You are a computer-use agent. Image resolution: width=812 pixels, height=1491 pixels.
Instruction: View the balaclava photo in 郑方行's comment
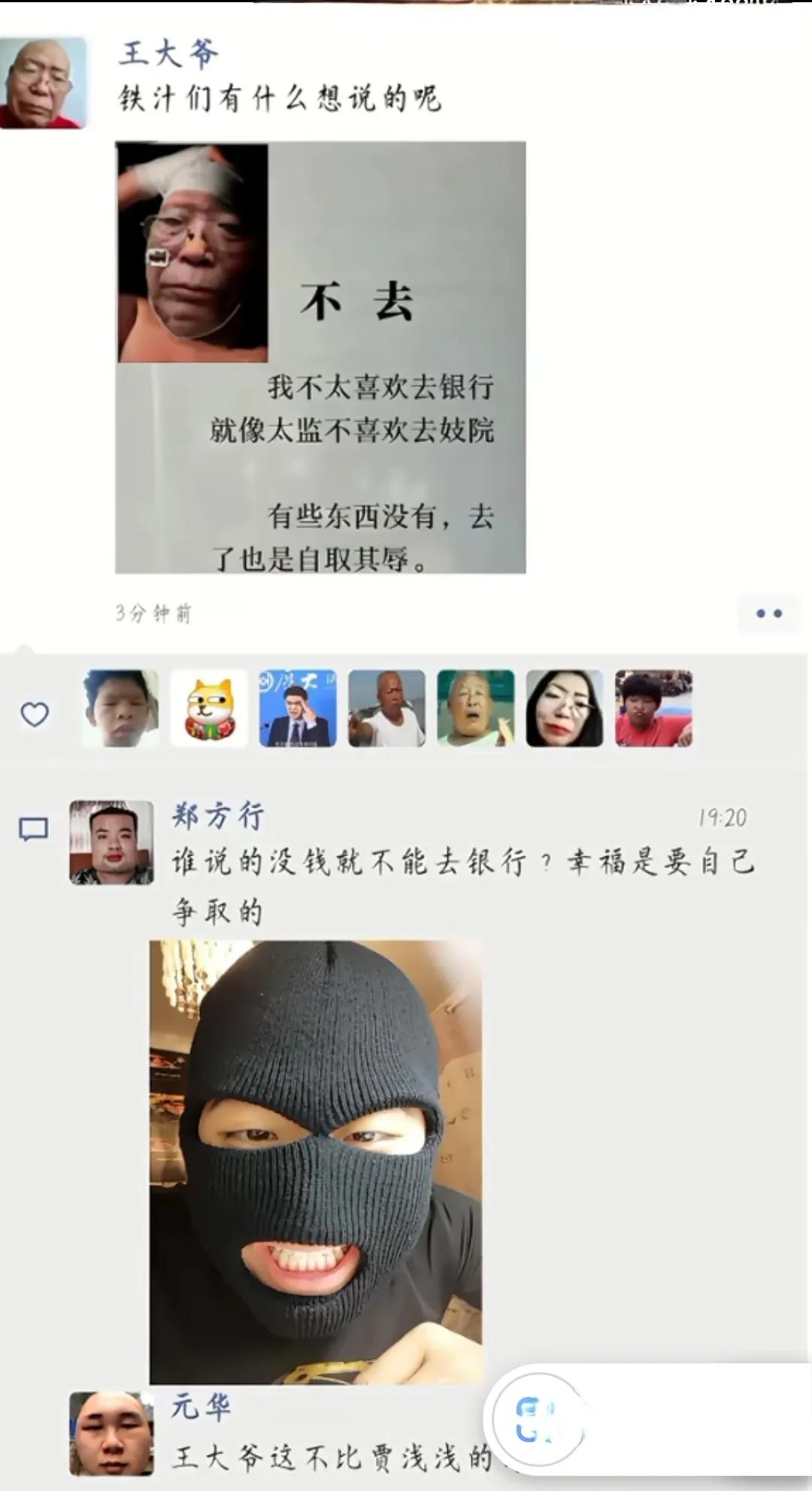point(316,1162)
